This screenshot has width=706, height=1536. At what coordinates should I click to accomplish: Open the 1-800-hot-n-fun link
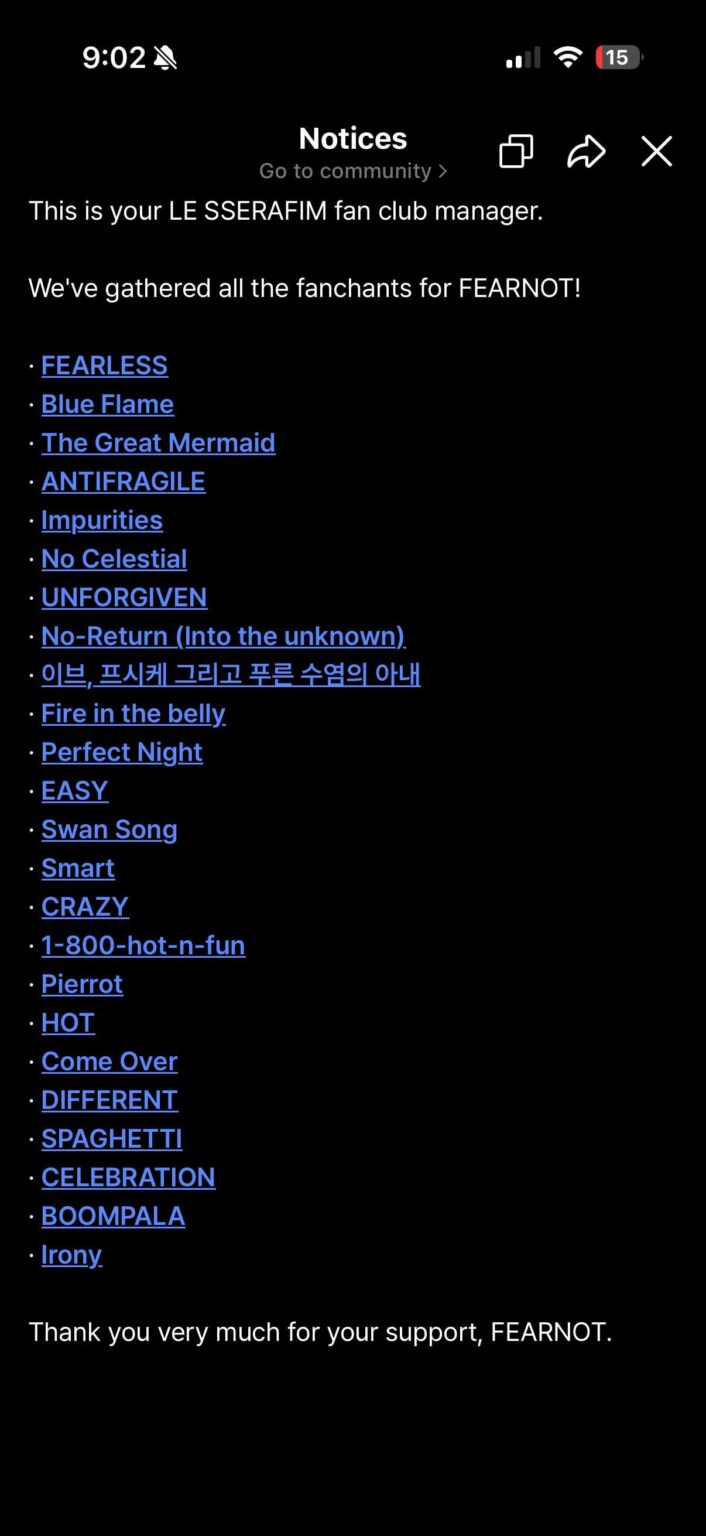143,945
